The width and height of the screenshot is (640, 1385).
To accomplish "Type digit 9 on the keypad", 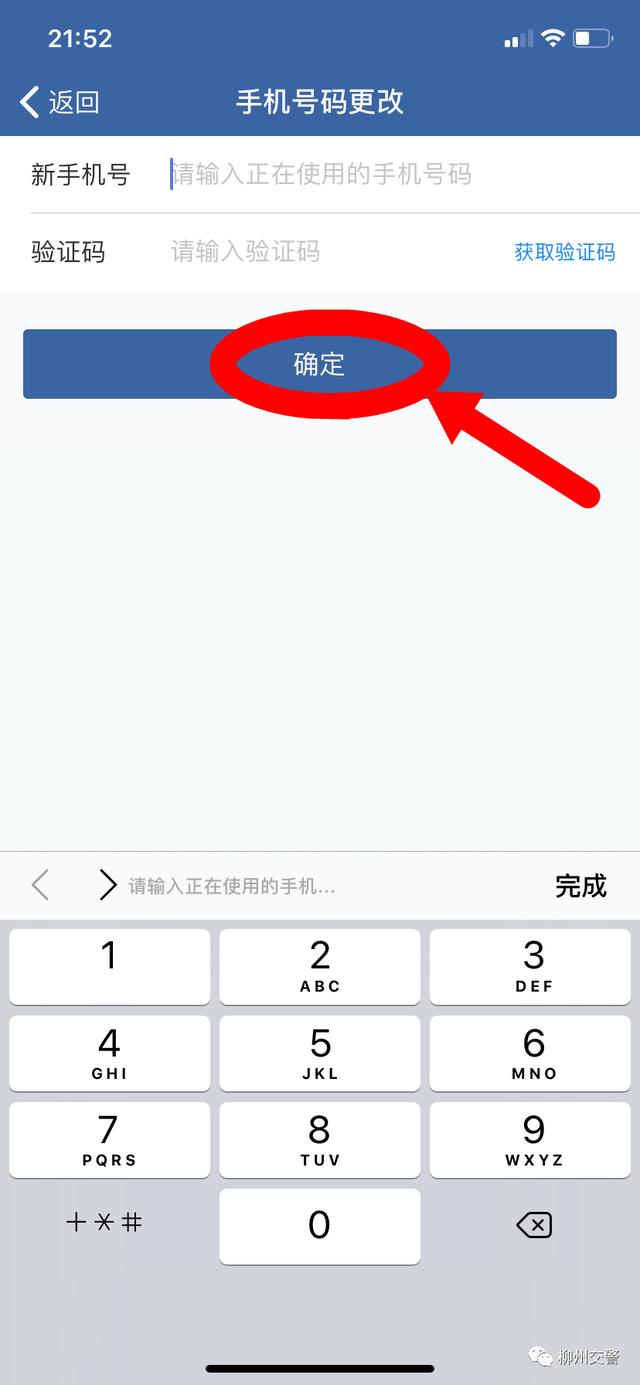I will tap(534, 1140).
